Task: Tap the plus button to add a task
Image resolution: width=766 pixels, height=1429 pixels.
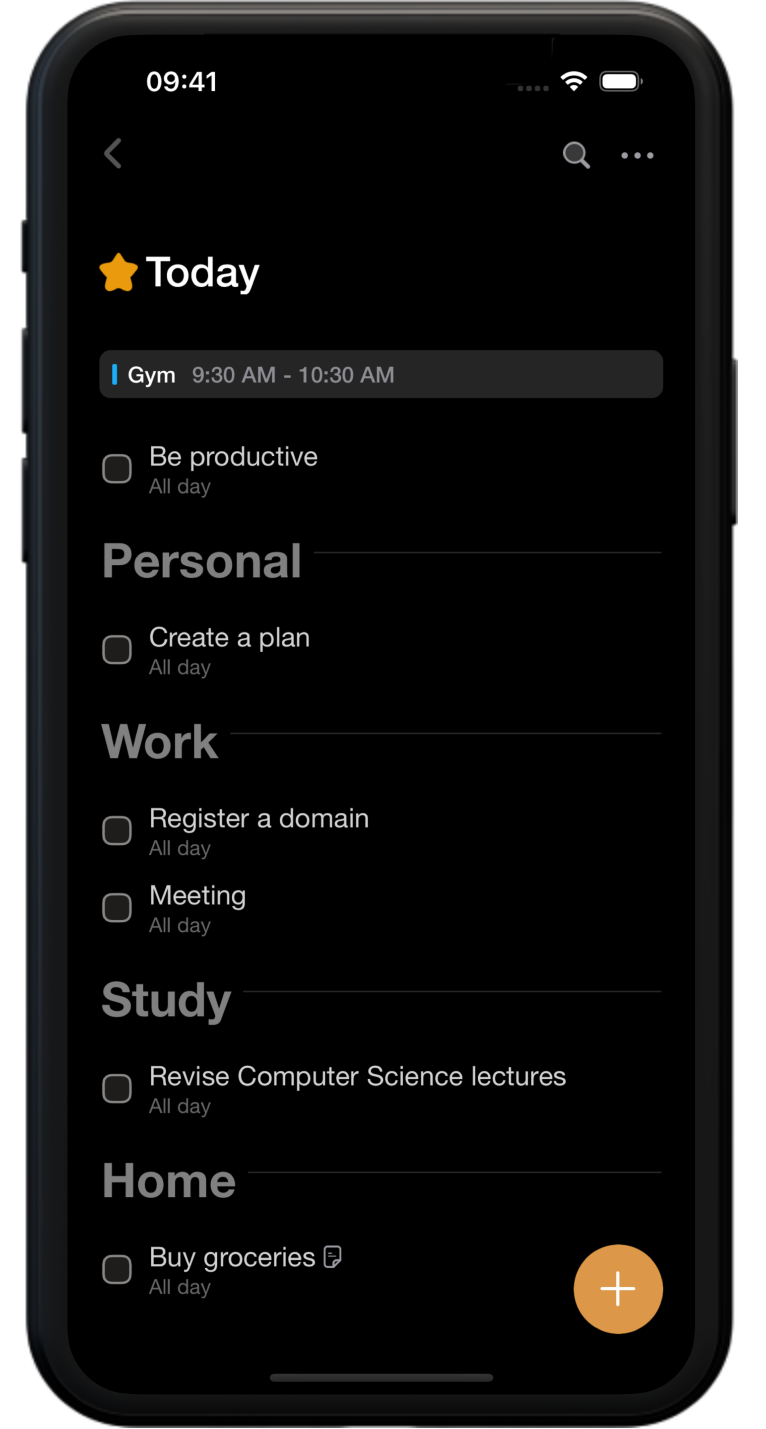Action: pos(618,1289)
